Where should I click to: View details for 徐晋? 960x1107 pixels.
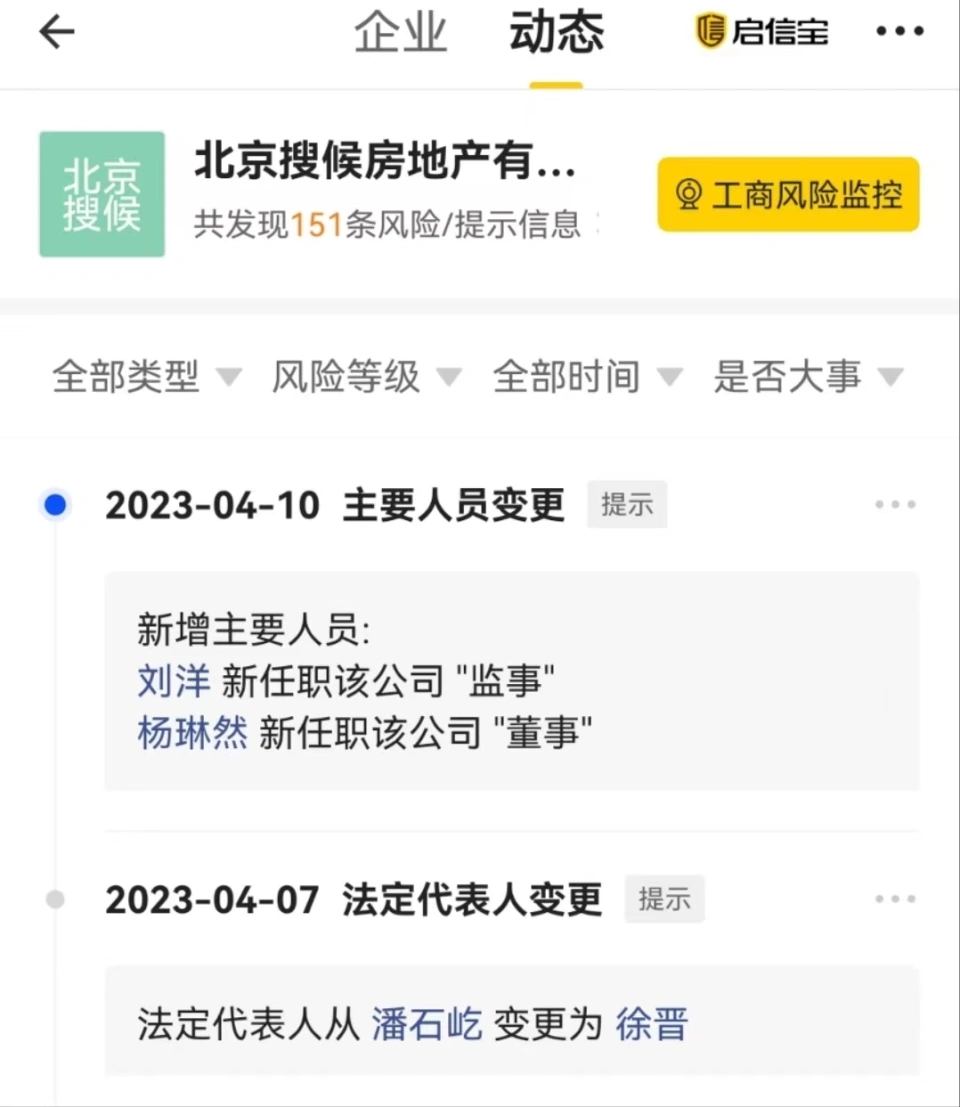(x=651, y=1025)
